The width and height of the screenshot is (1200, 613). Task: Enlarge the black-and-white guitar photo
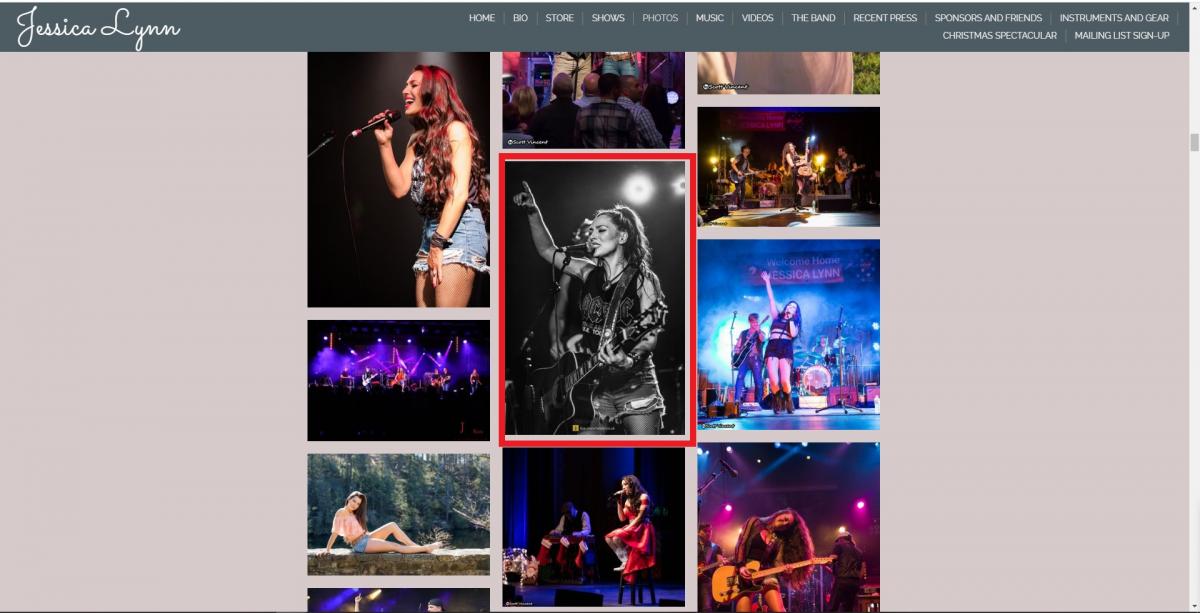click(x=595, y=298)
